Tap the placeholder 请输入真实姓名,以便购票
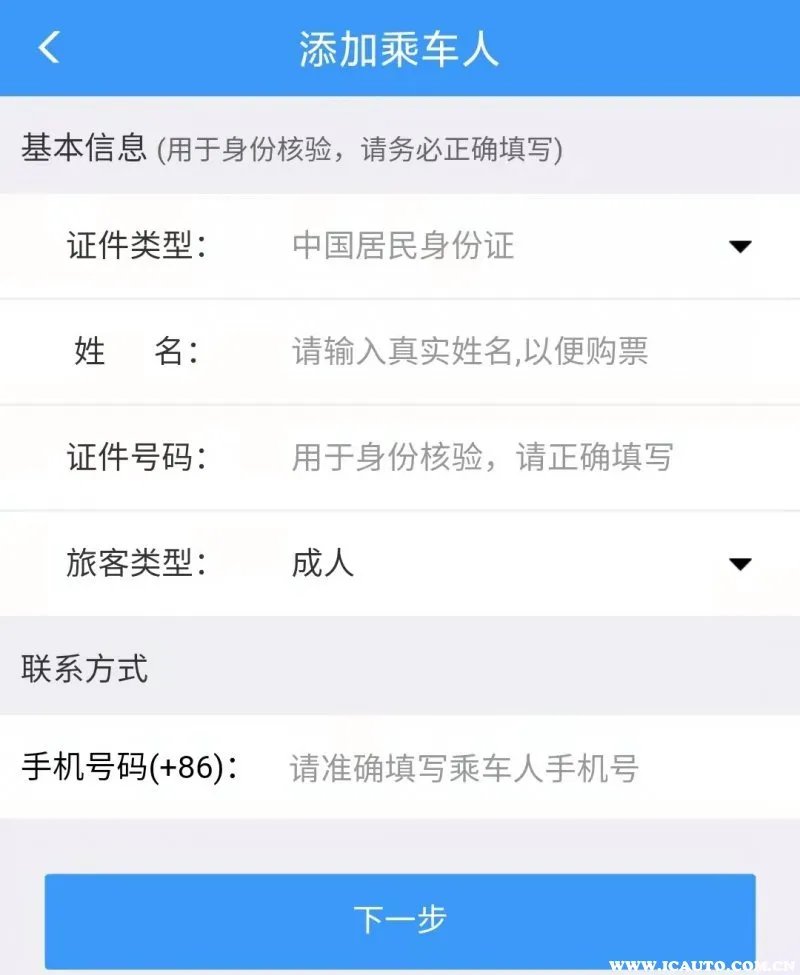800x975 pixels. (470, 351)
